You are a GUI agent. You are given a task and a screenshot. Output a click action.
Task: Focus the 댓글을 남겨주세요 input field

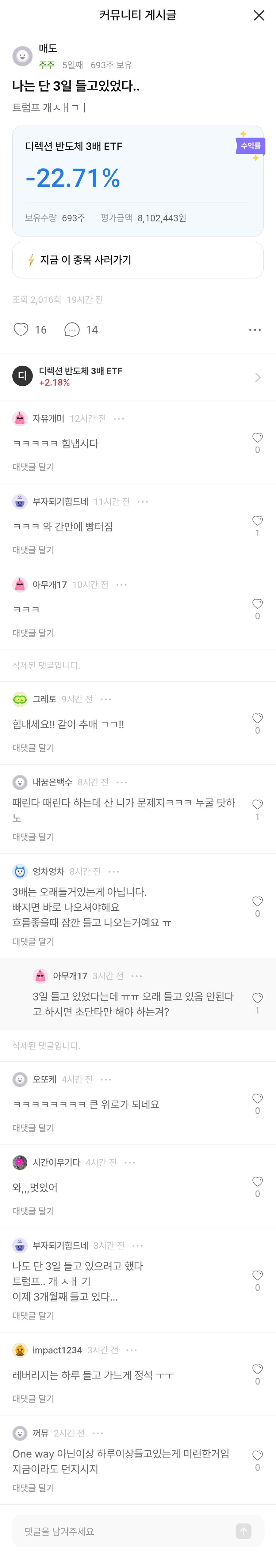pyautogui.click(x=122, y=1532)
